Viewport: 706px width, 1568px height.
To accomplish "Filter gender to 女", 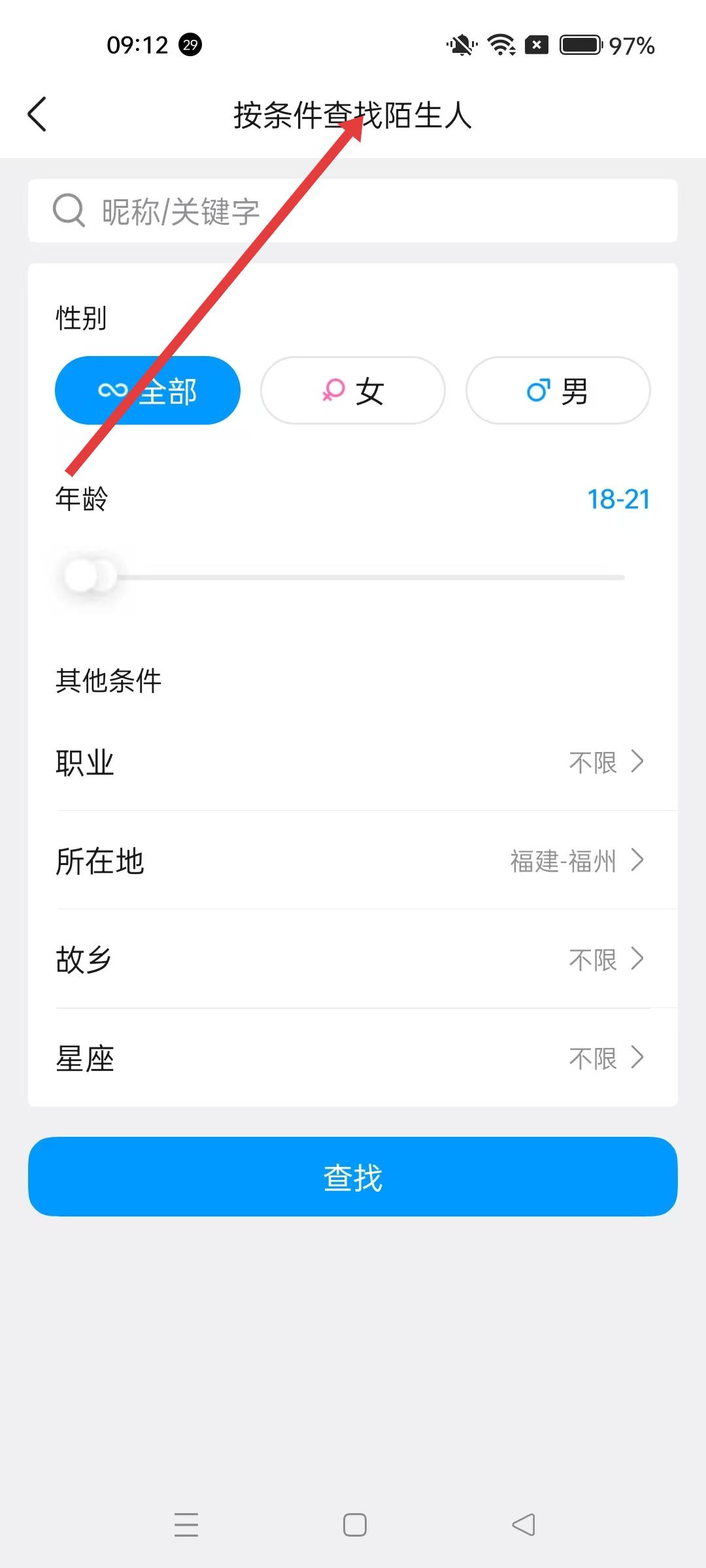I will (x=353, y=391).
